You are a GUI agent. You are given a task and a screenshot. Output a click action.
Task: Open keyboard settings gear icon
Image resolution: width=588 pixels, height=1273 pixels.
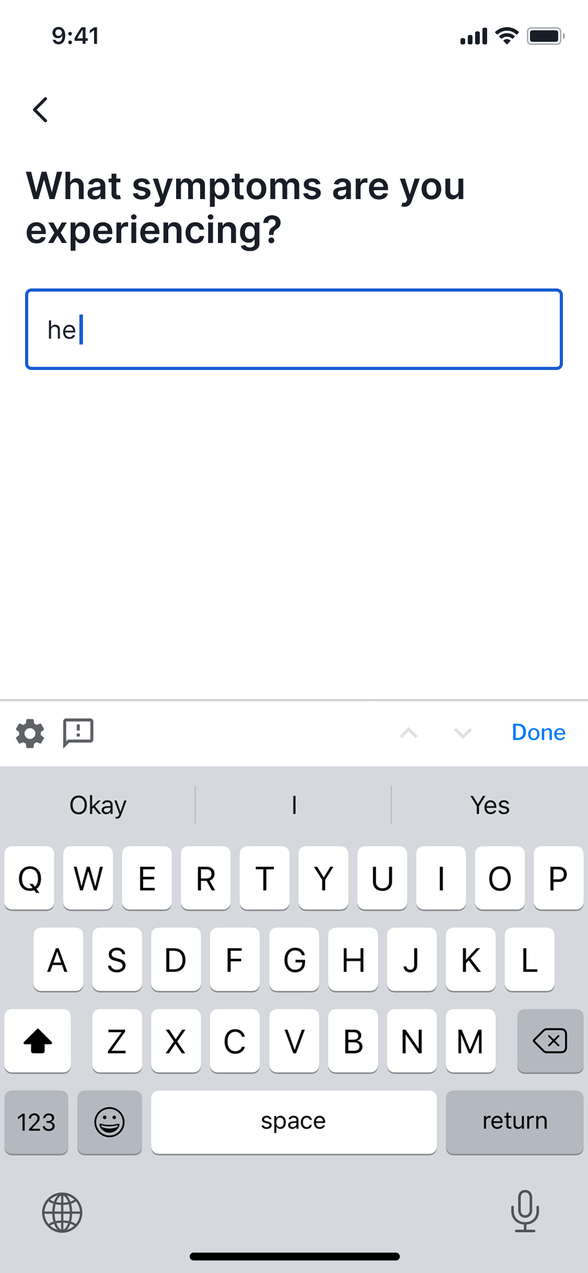coord(30,733)
